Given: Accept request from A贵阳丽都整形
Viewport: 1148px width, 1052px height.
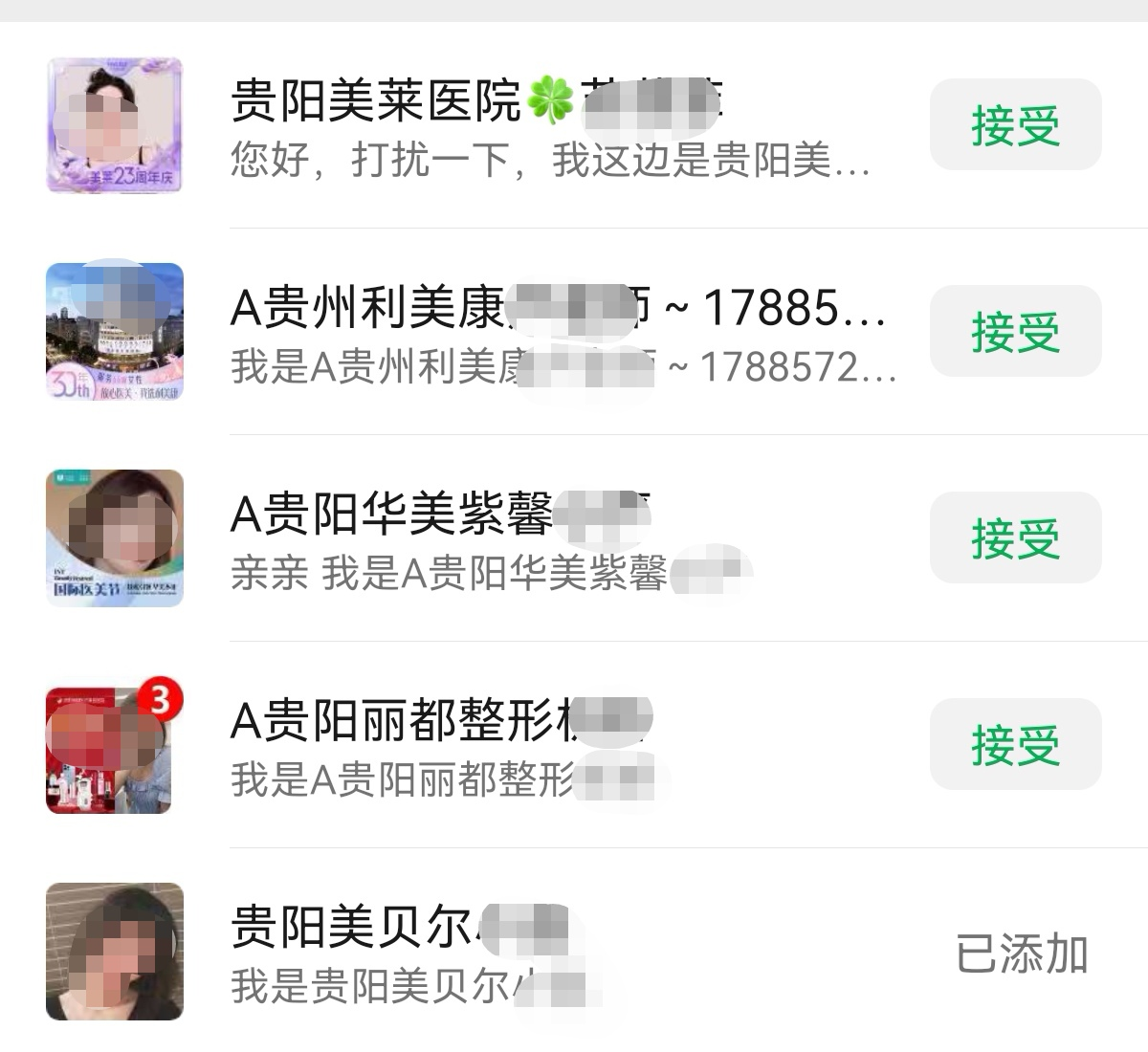Looking at the screenshot, I should click(x=1015, y=745).
